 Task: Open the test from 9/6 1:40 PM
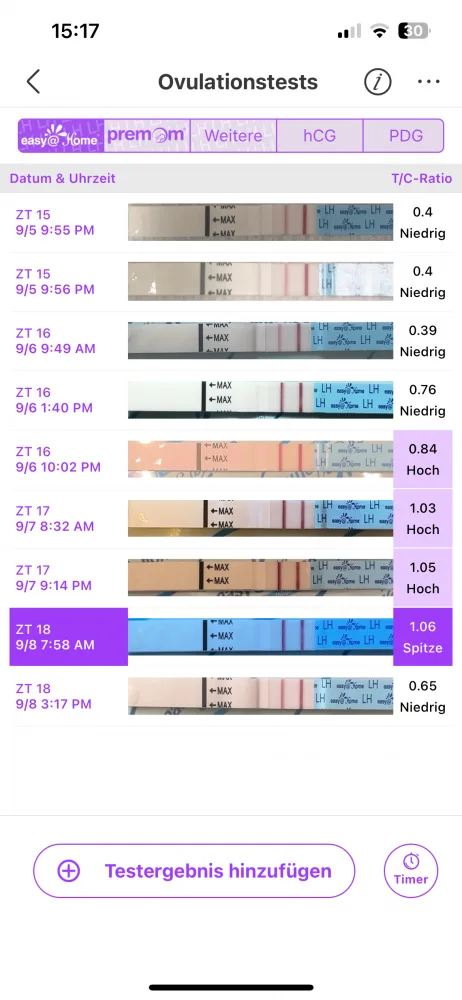231,400
